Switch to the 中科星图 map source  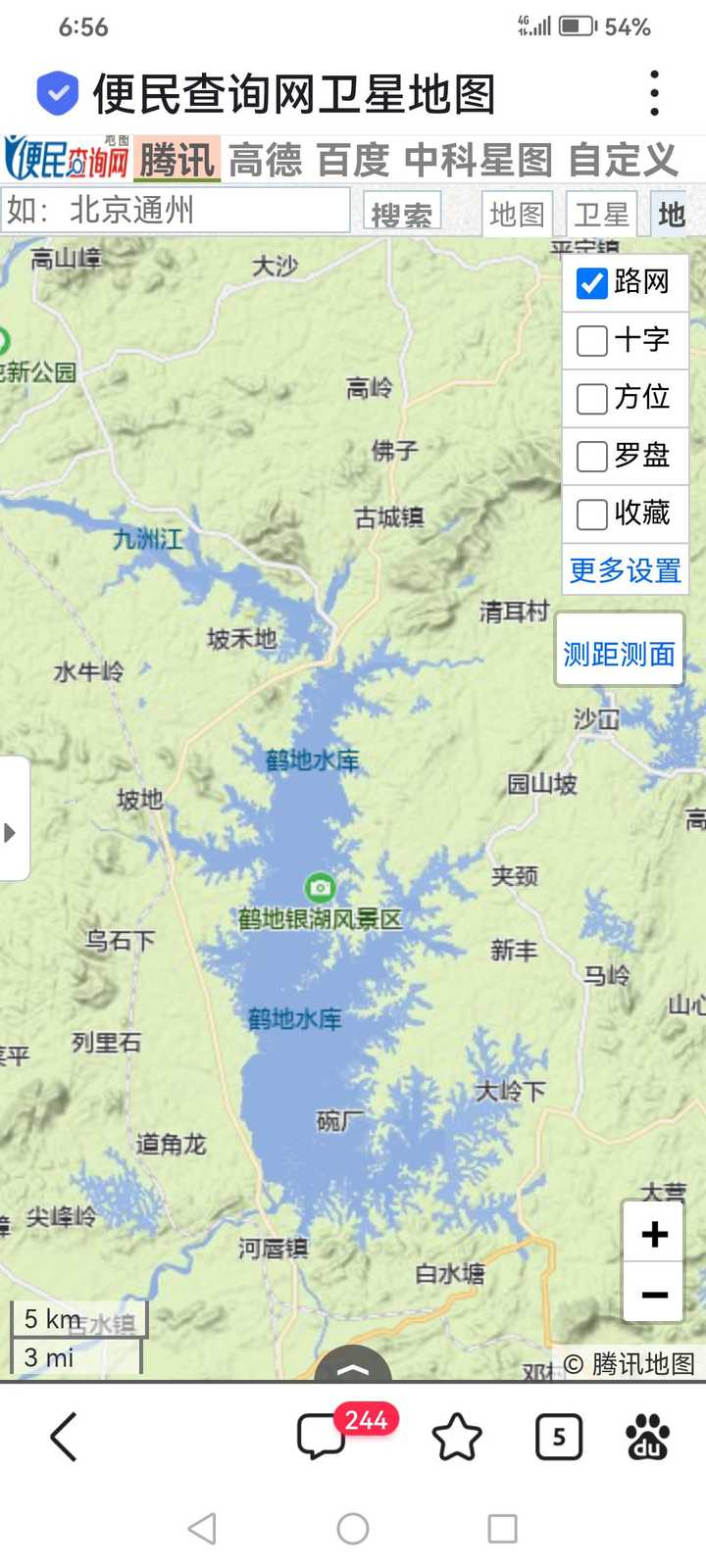coord(479,160)
